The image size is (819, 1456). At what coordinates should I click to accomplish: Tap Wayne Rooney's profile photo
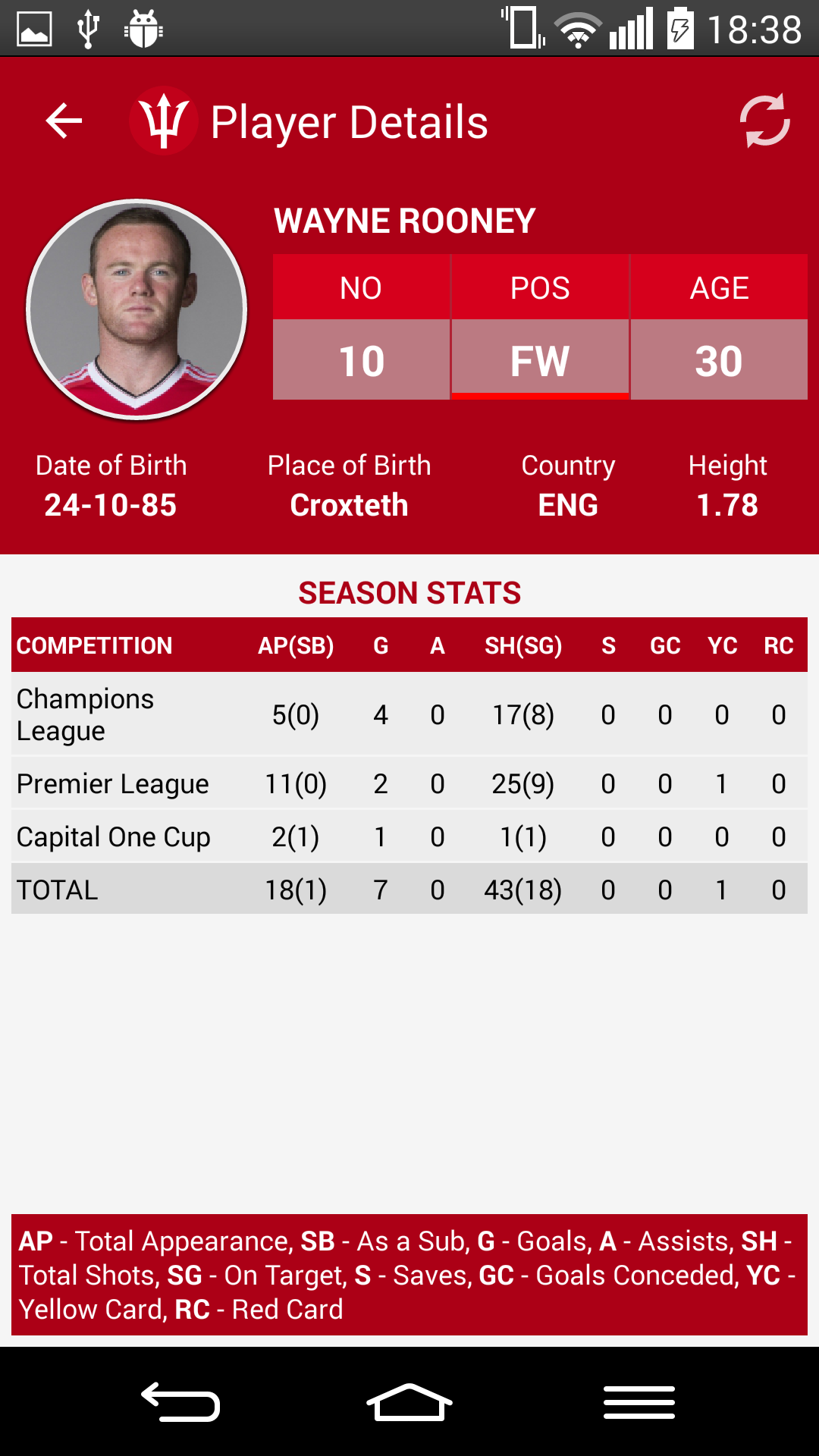tap(136, 309)
